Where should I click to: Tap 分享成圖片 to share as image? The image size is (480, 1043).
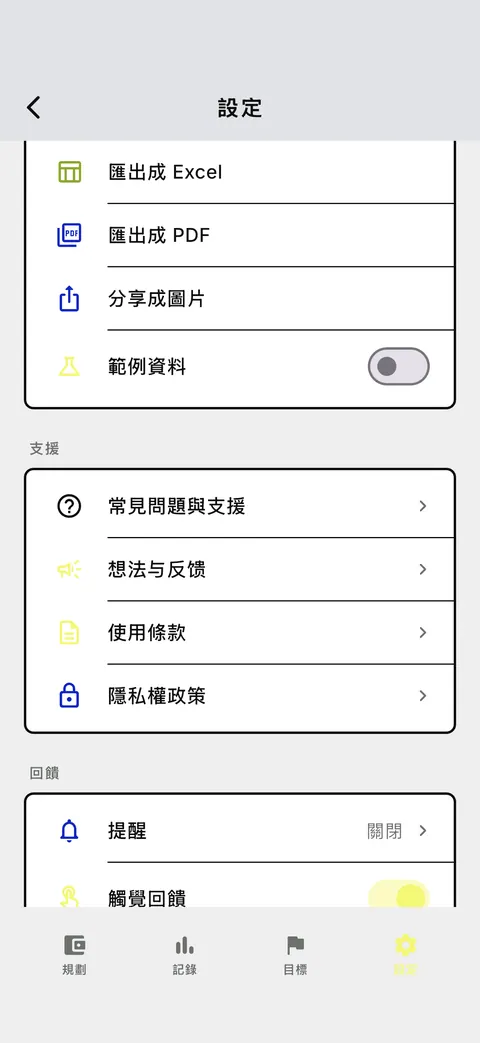[x=240, y=299]
